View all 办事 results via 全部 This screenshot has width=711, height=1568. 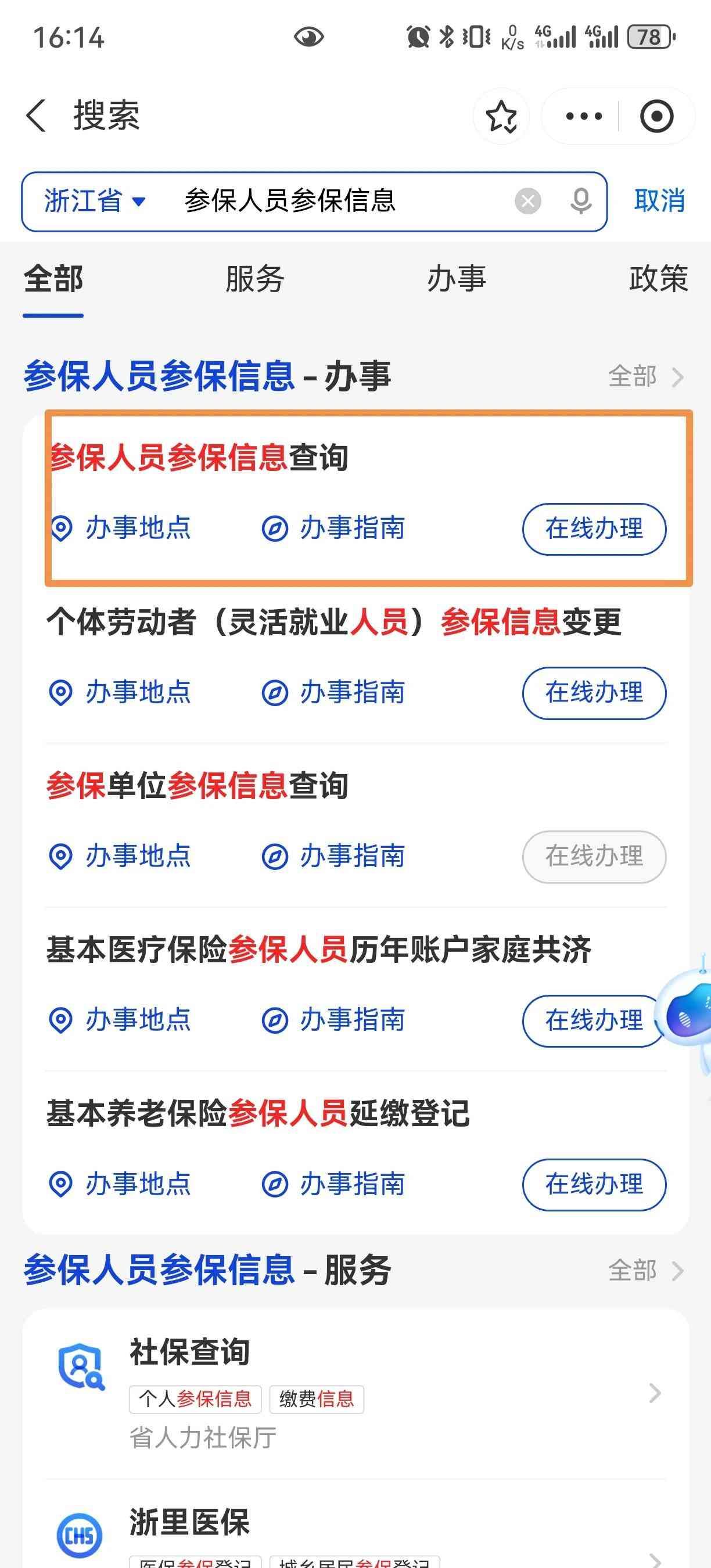pos(645,377)
